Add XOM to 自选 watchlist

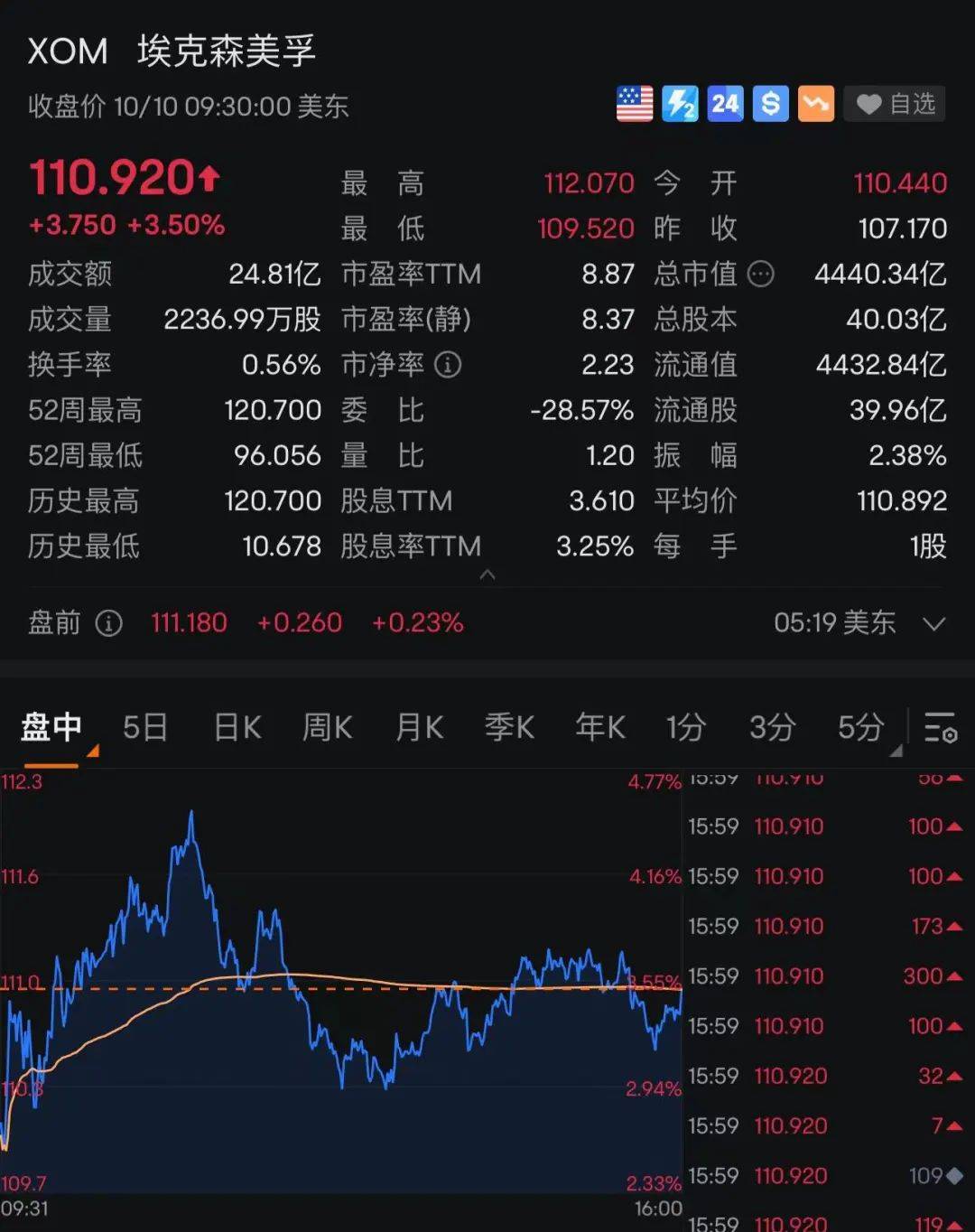point(895,105)
